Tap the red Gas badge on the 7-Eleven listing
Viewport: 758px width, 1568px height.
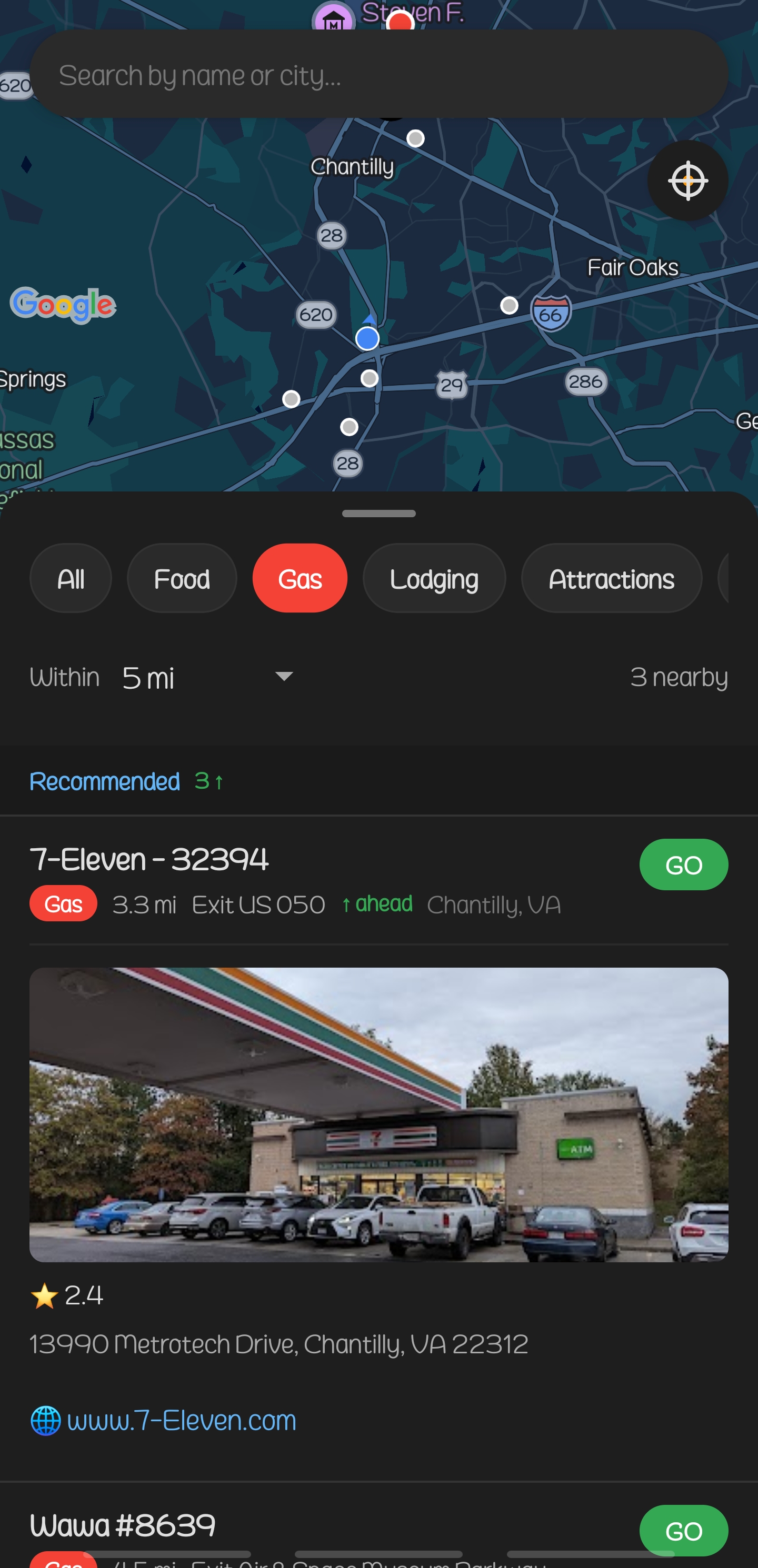pyautogui.click(x=63, y=903)
